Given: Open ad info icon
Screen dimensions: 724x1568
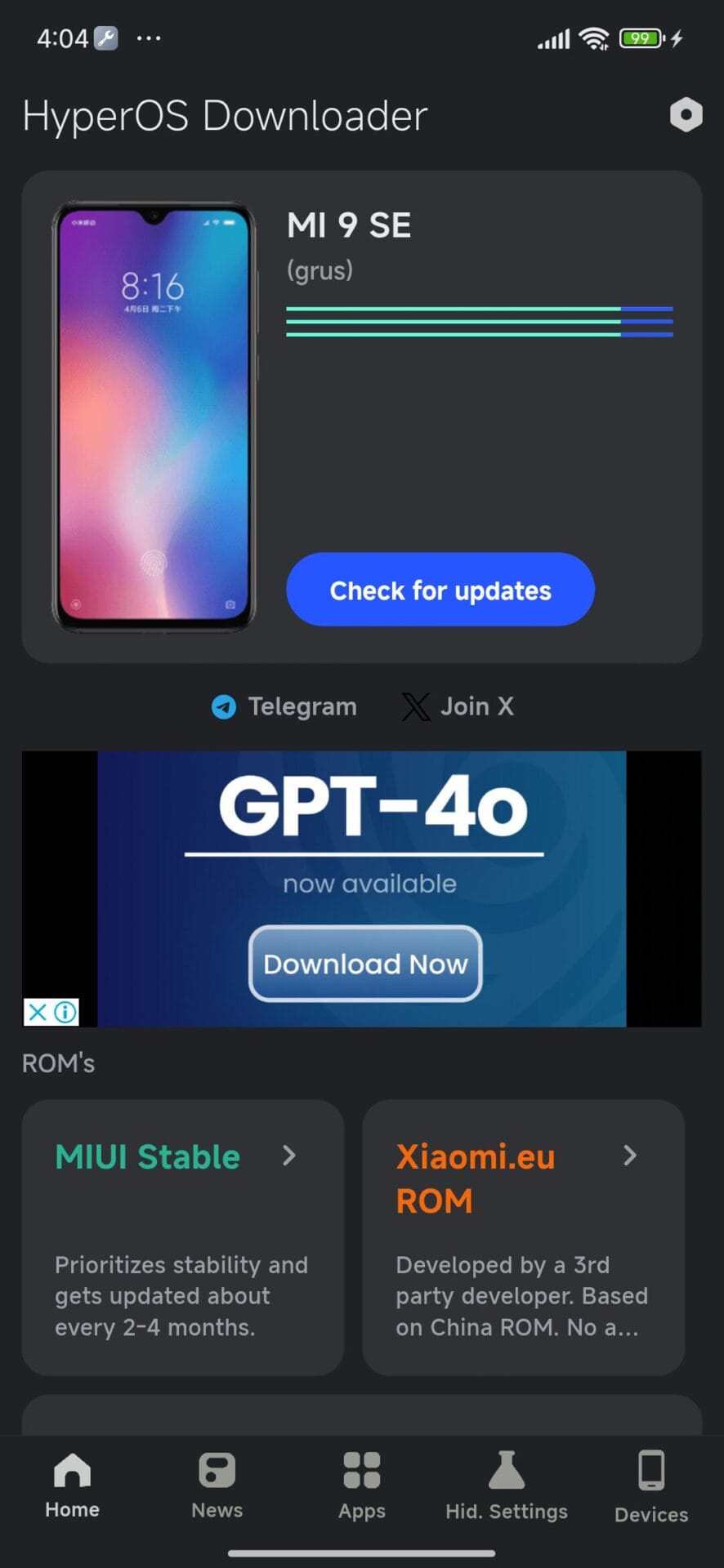Looking at the screenshot, I should pyautogui.click(x=65, y=1013).
